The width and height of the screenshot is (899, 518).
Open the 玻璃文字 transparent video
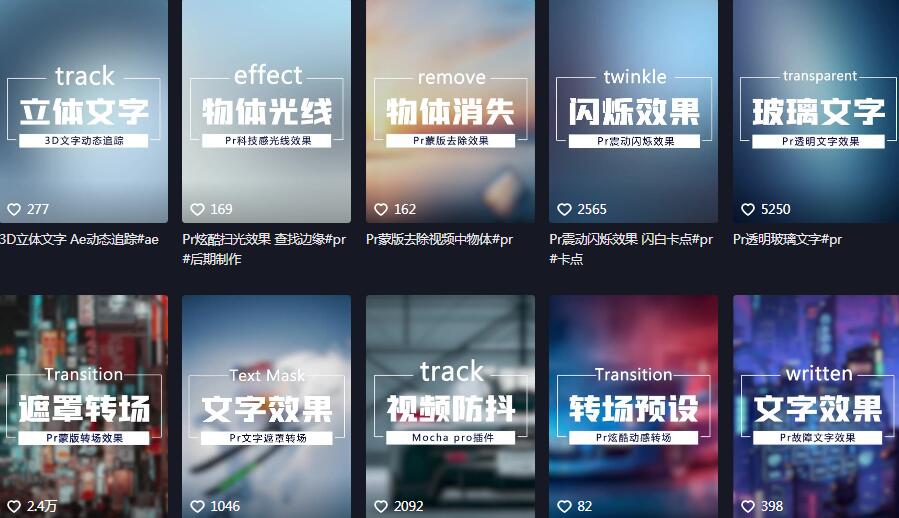[817, 110]
